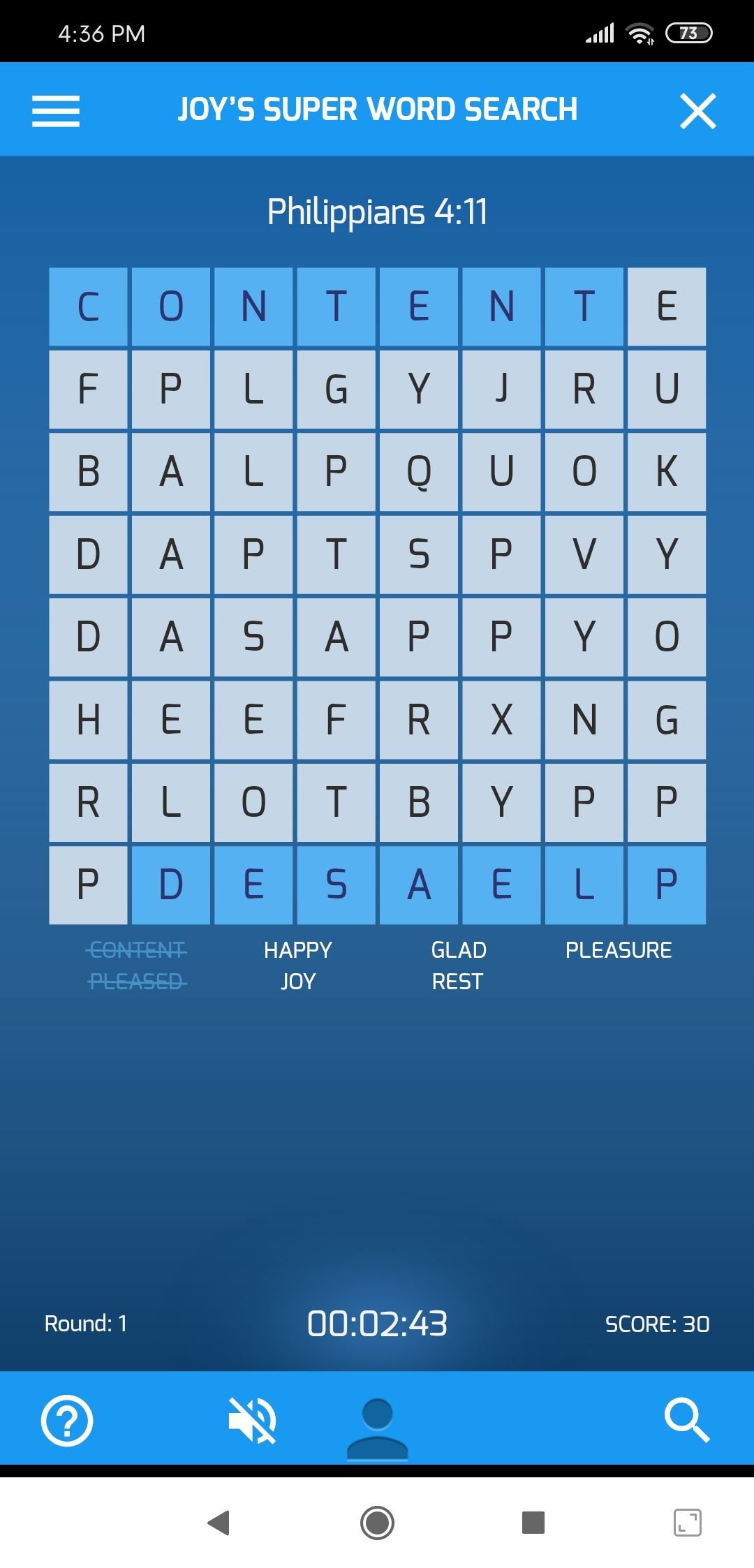Tap the magnifying glass search icon
Viewport: 754px width, 1568px height.
click(686, 1420)
